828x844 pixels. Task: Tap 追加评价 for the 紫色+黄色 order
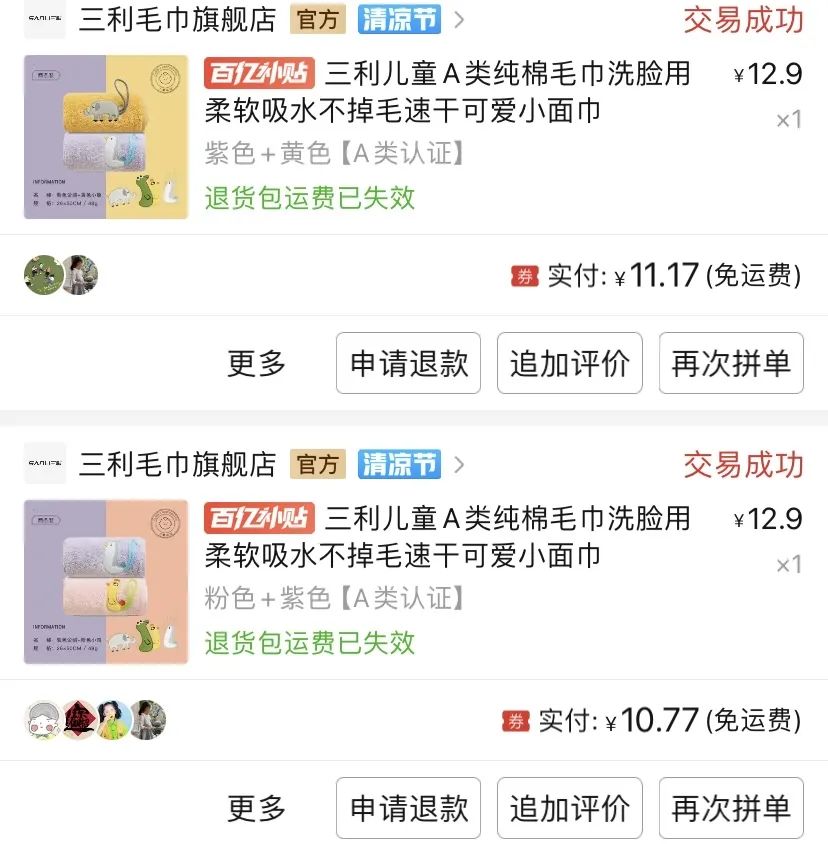(x=570, y=363)
